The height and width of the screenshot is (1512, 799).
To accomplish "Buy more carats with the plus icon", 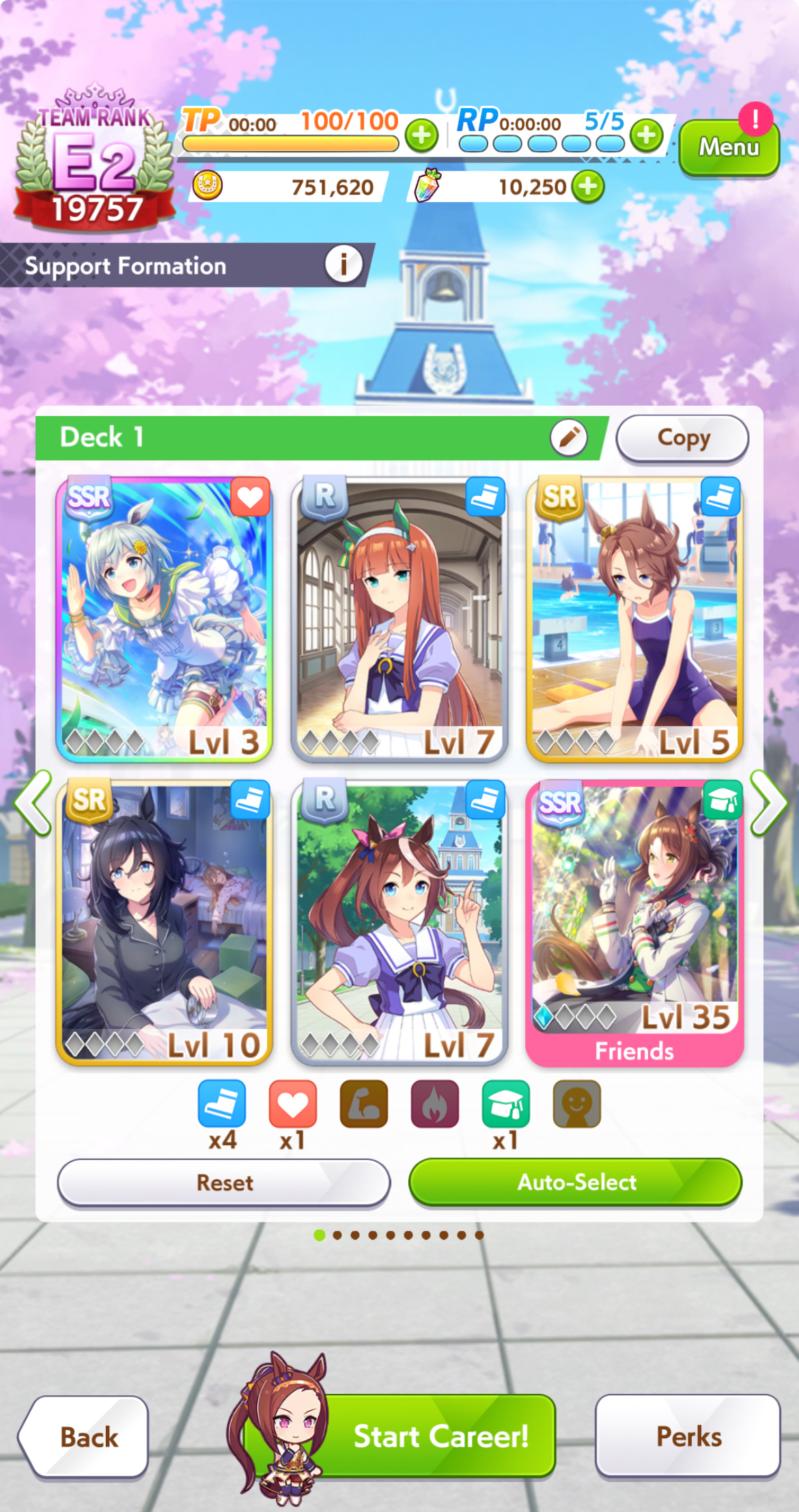I will point(588,187).
